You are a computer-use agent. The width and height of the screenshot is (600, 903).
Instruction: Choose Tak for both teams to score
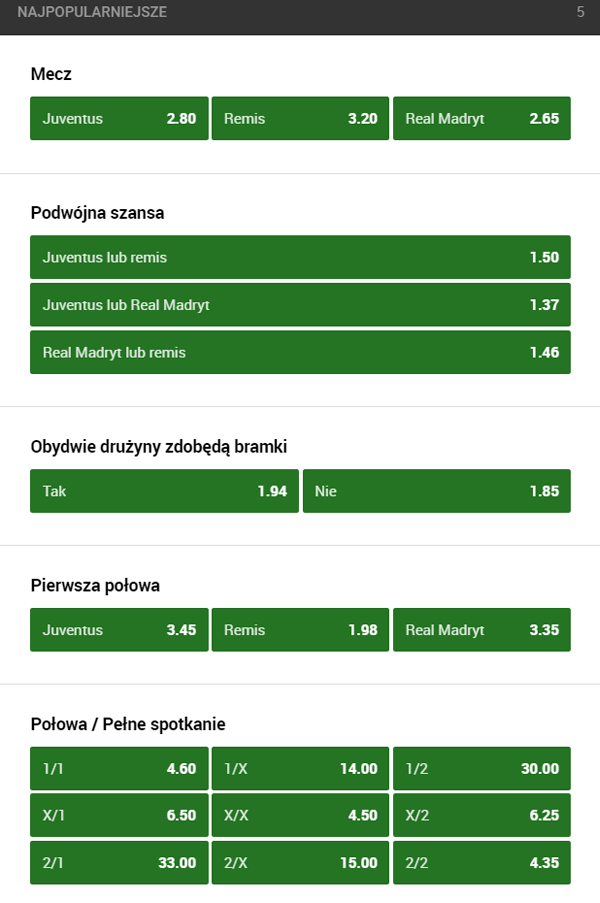164,491
